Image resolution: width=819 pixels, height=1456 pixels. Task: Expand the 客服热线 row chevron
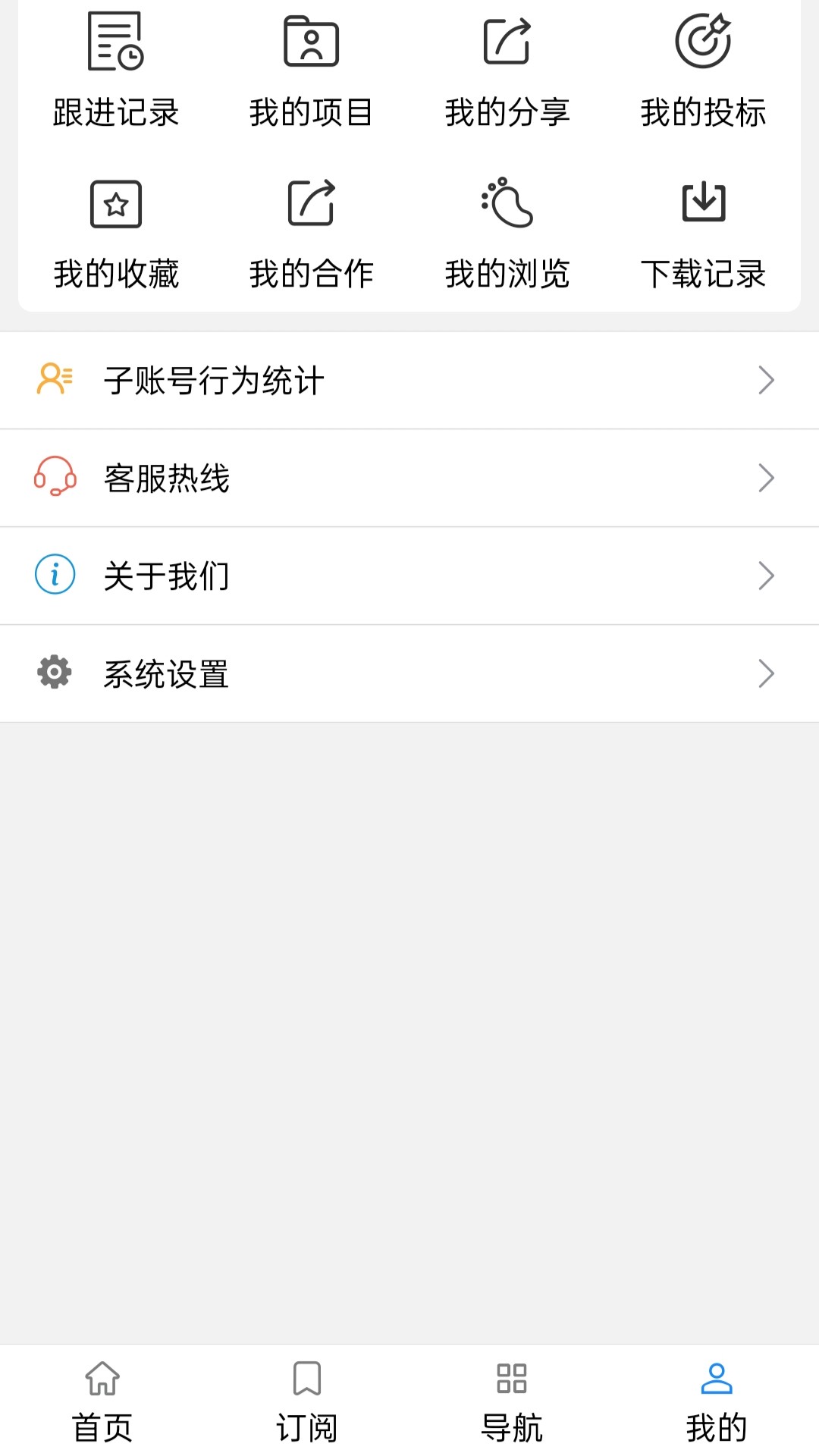point(767,478)
